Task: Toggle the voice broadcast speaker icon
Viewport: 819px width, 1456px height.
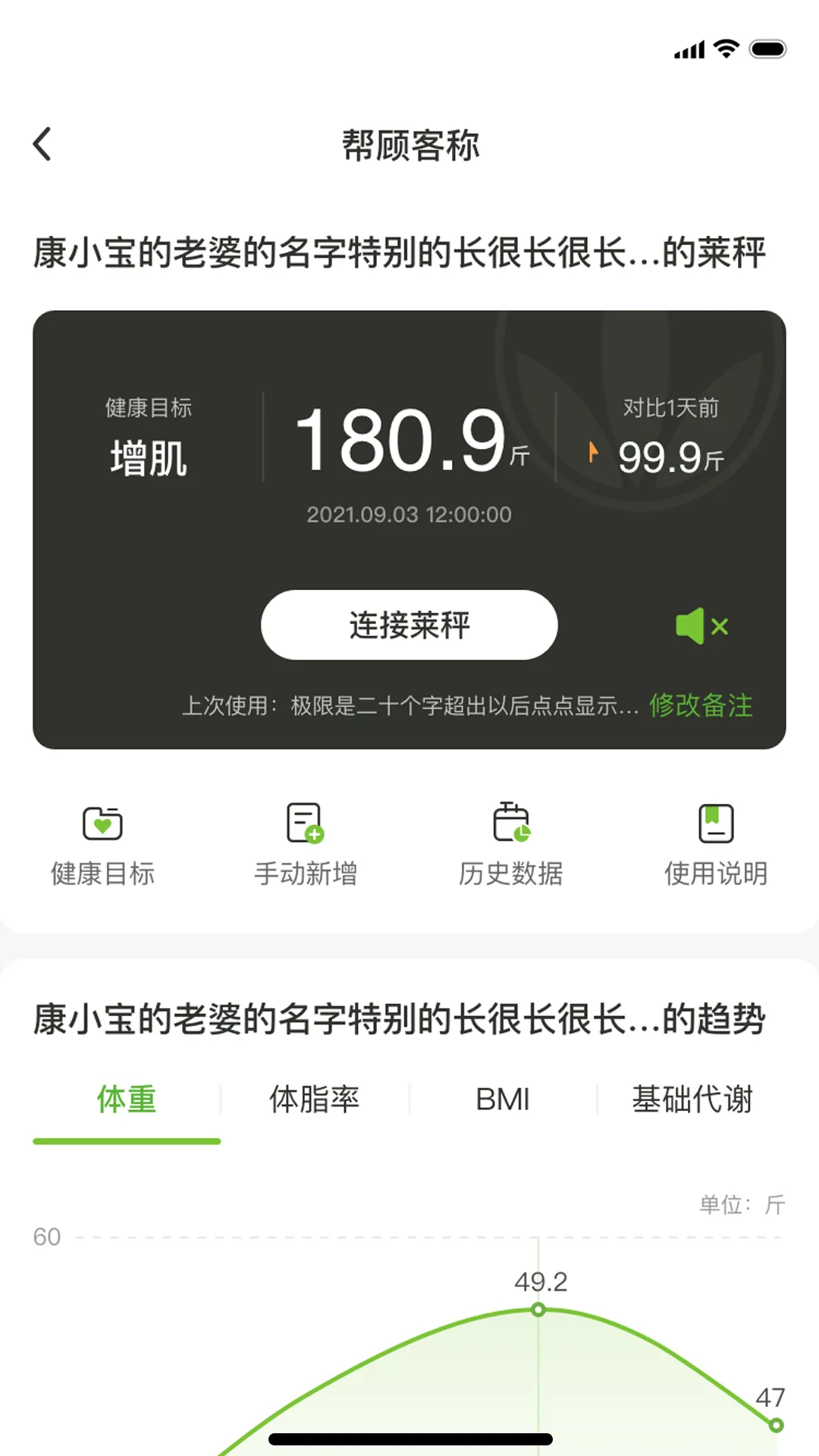Action: (x=701, y=626)
